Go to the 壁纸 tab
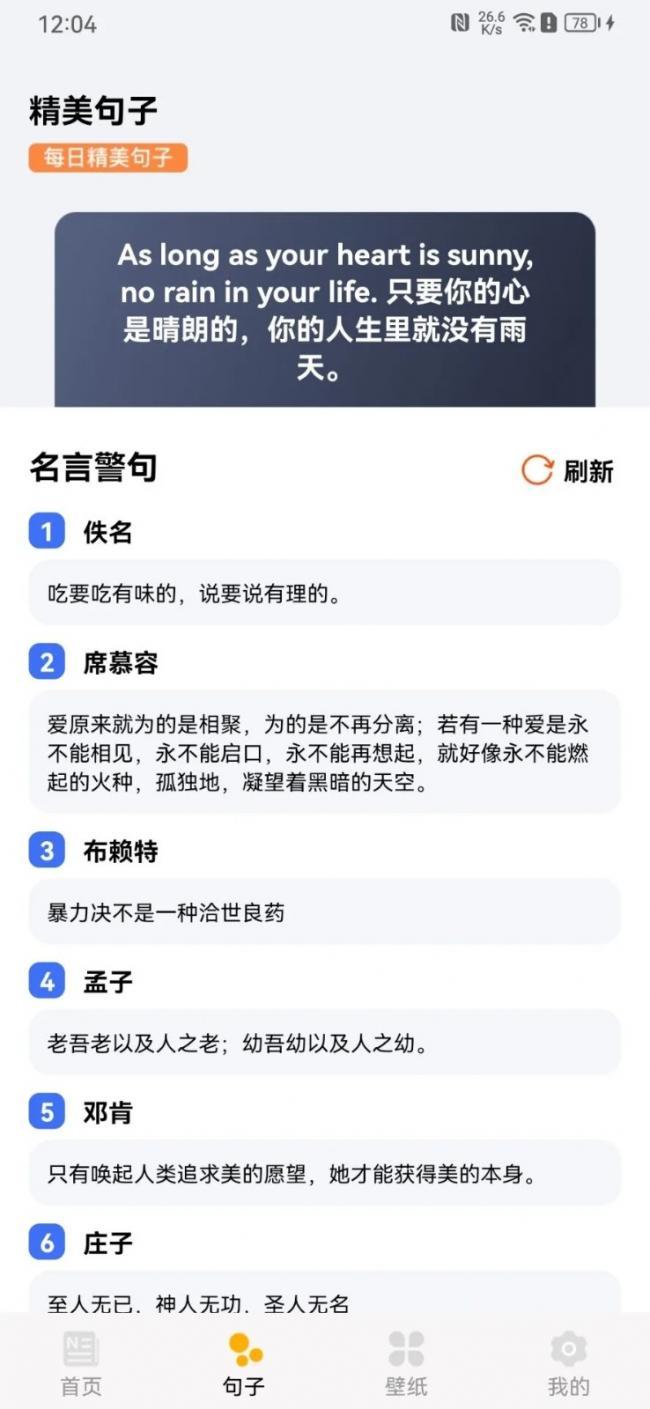This screenshot has width=650, height=1409. 406,1362
